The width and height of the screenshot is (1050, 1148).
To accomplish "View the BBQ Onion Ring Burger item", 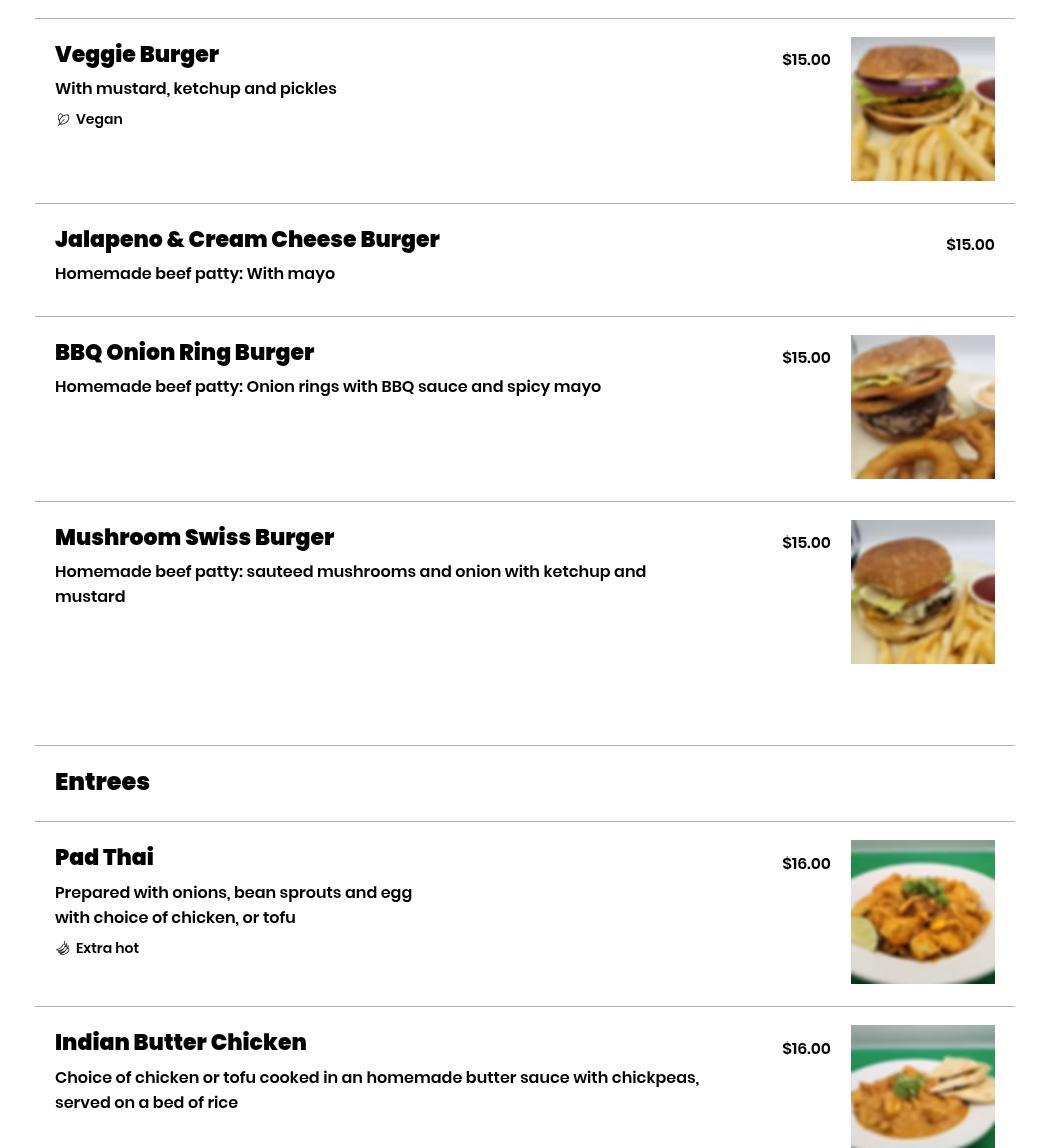I will pos(185,353).
